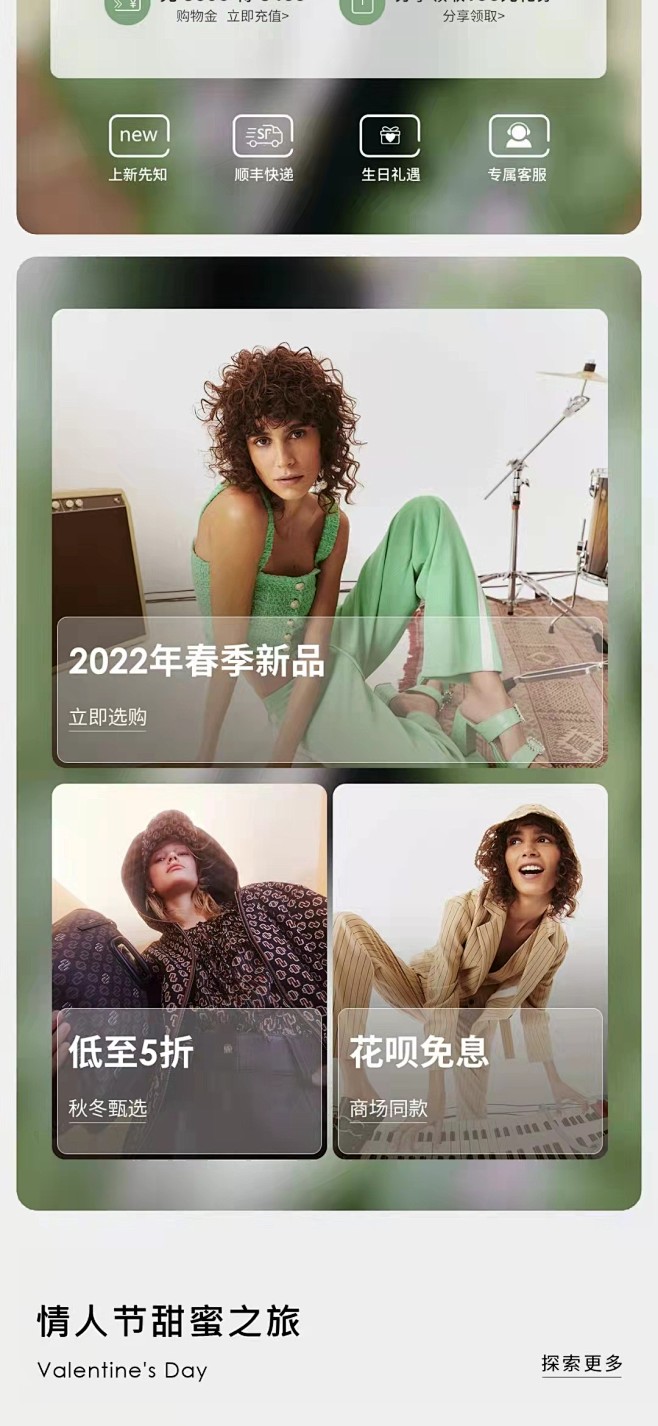Tap 立即充值 under 购物金
The image size is (658, 1426).
258,16
